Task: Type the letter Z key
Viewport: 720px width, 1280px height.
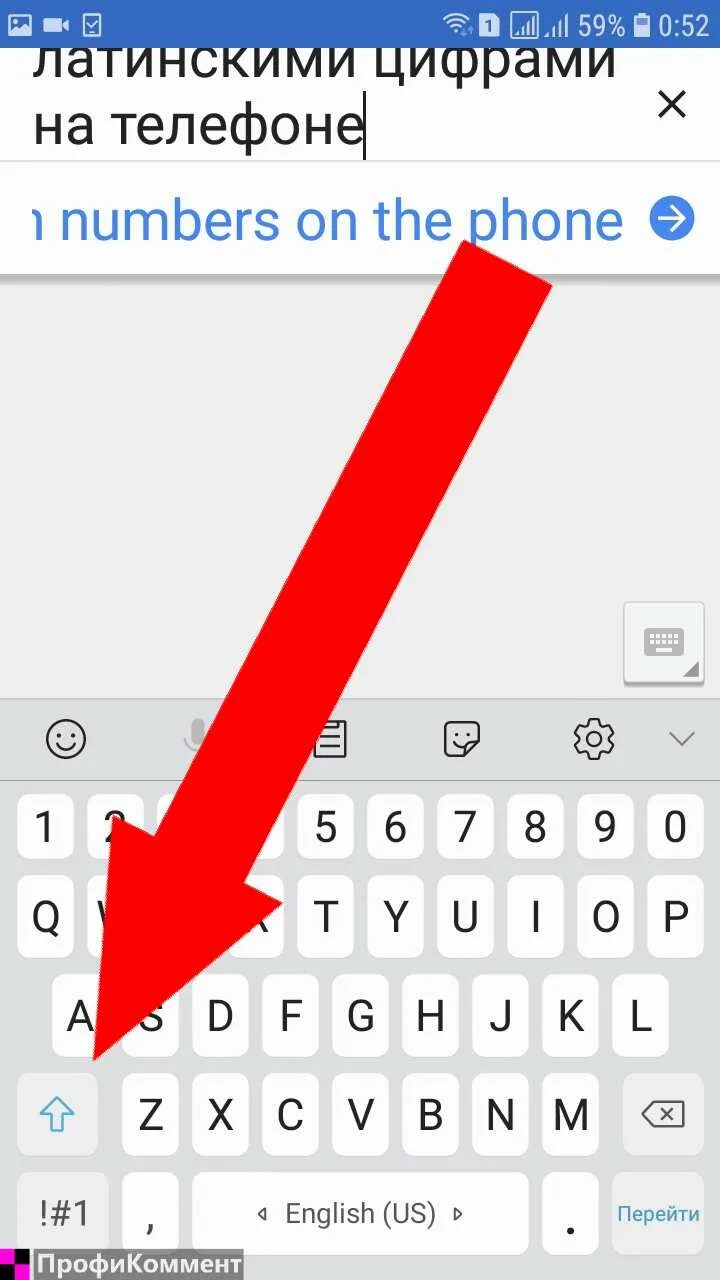Action: pos(150,1114)
